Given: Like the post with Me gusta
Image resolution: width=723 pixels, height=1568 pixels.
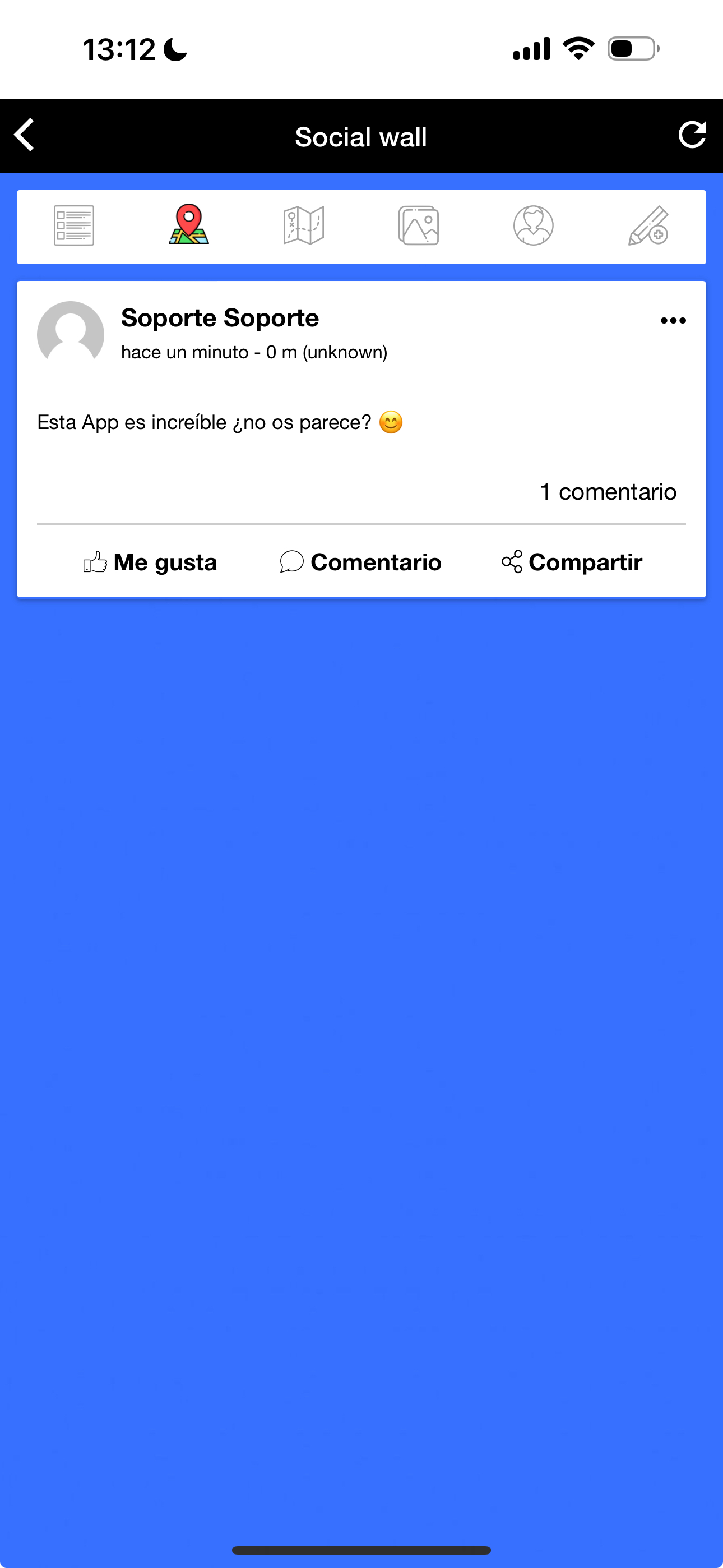Looking at the screenshot, I should 150,562.
